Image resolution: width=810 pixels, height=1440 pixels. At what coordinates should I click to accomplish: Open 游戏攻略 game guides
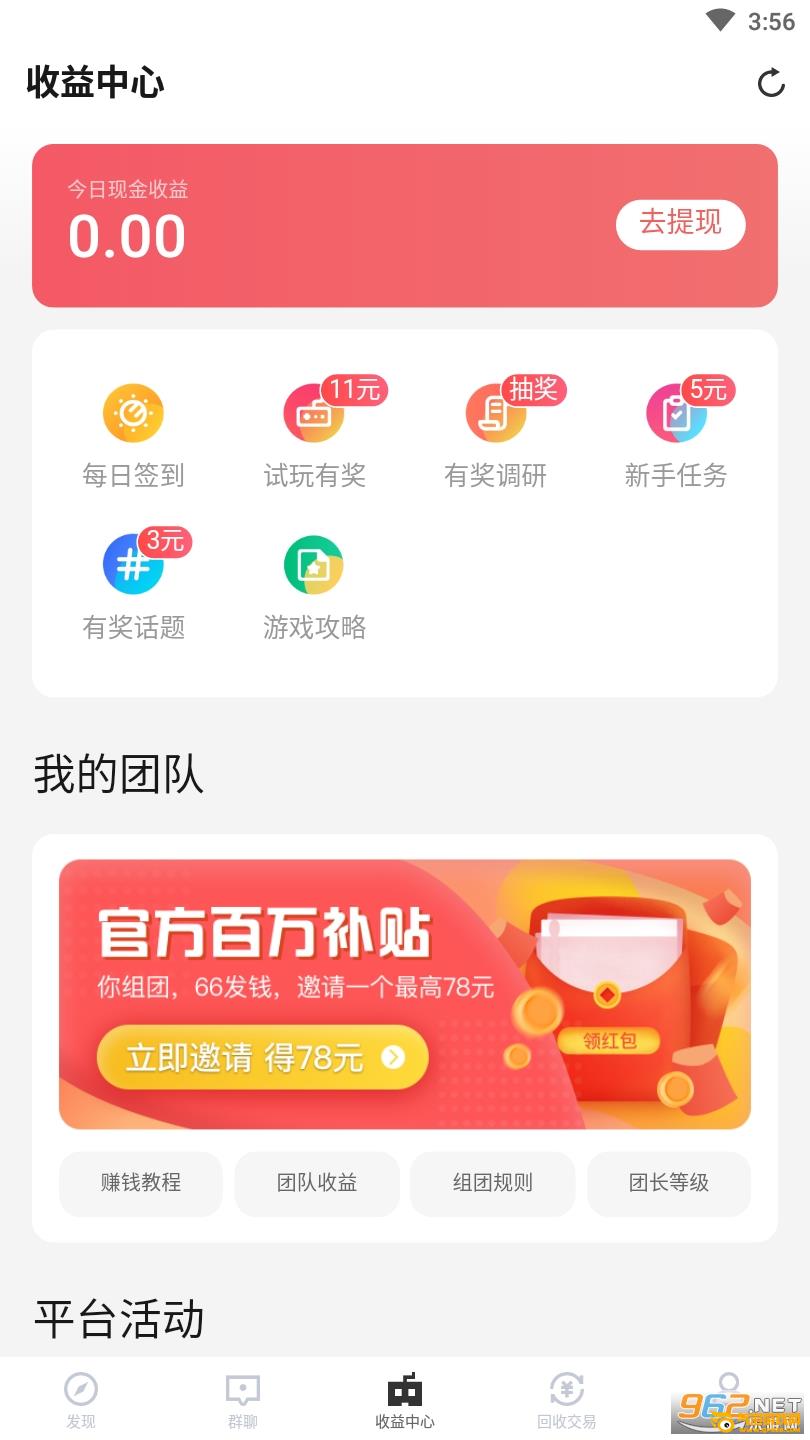314,587
